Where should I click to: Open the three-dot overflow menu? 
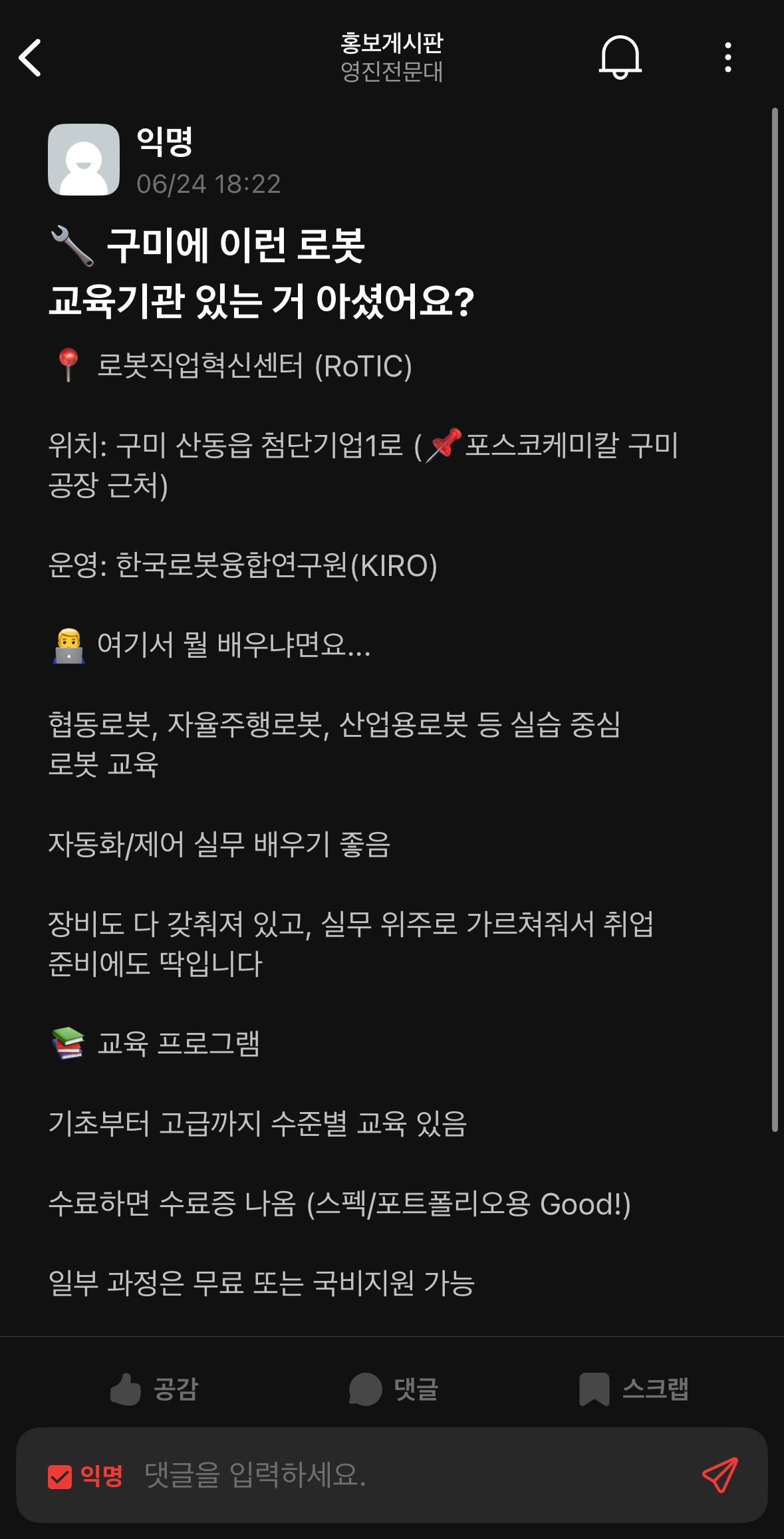(728, 58)
